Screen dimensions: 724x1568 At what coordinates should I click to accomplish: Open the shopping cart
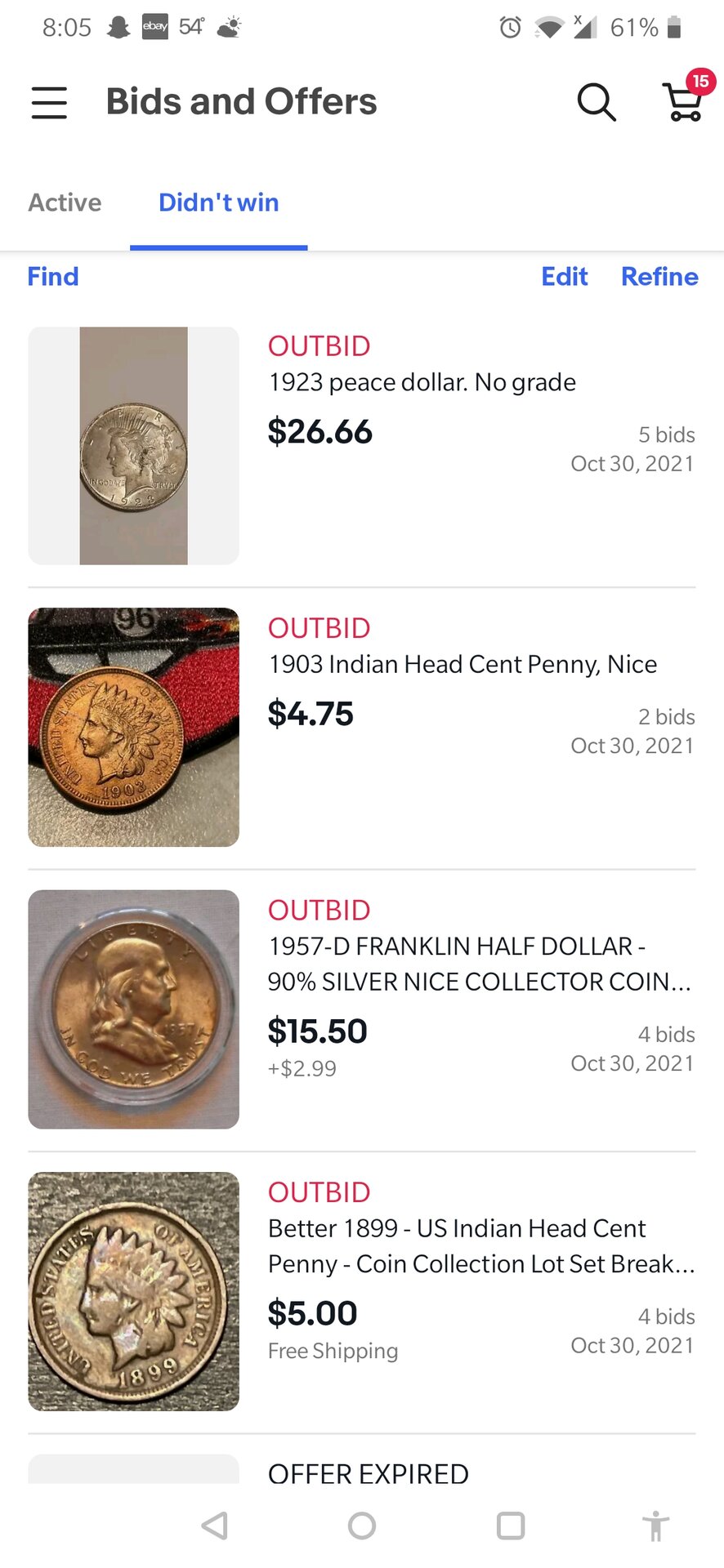[x=684, y=102]
